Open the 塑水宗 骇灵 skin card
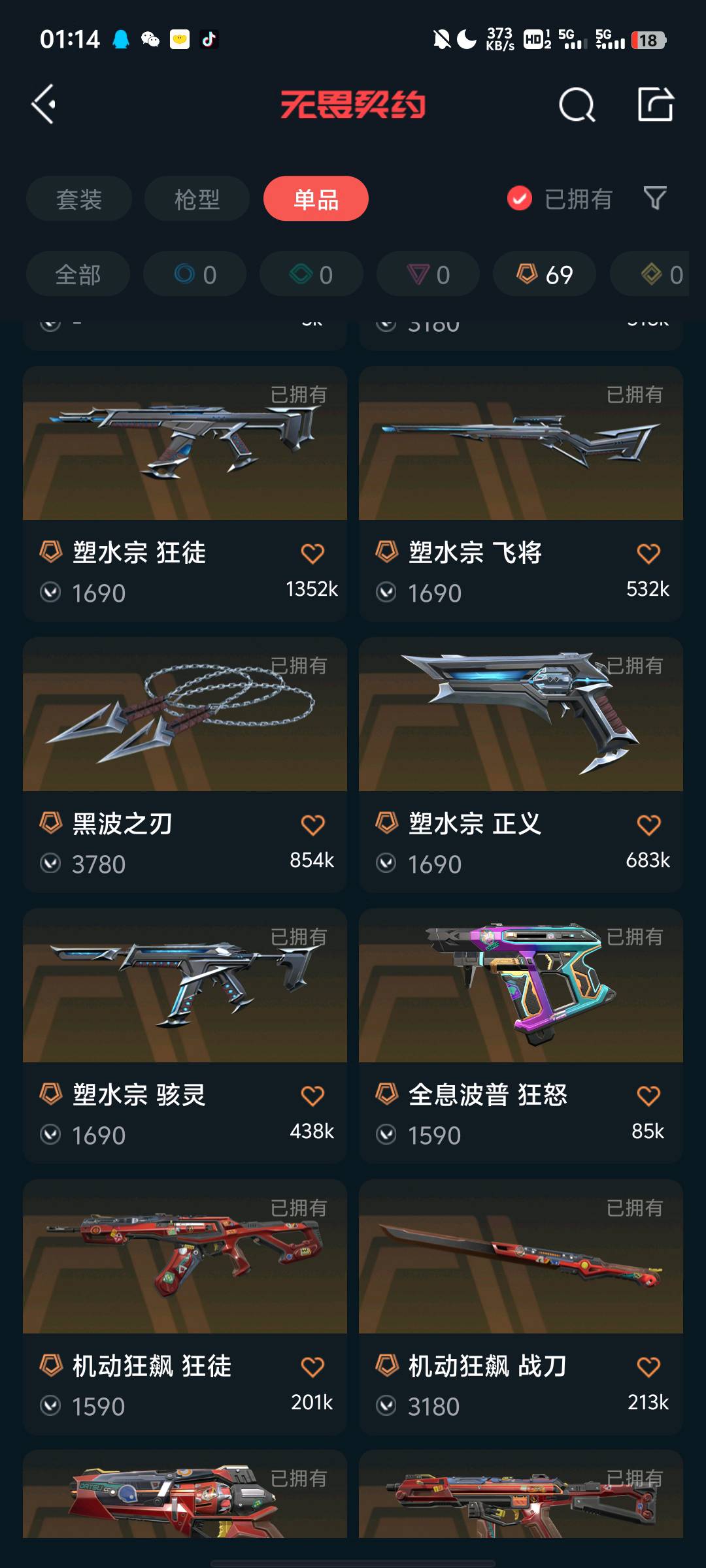 185,1036
